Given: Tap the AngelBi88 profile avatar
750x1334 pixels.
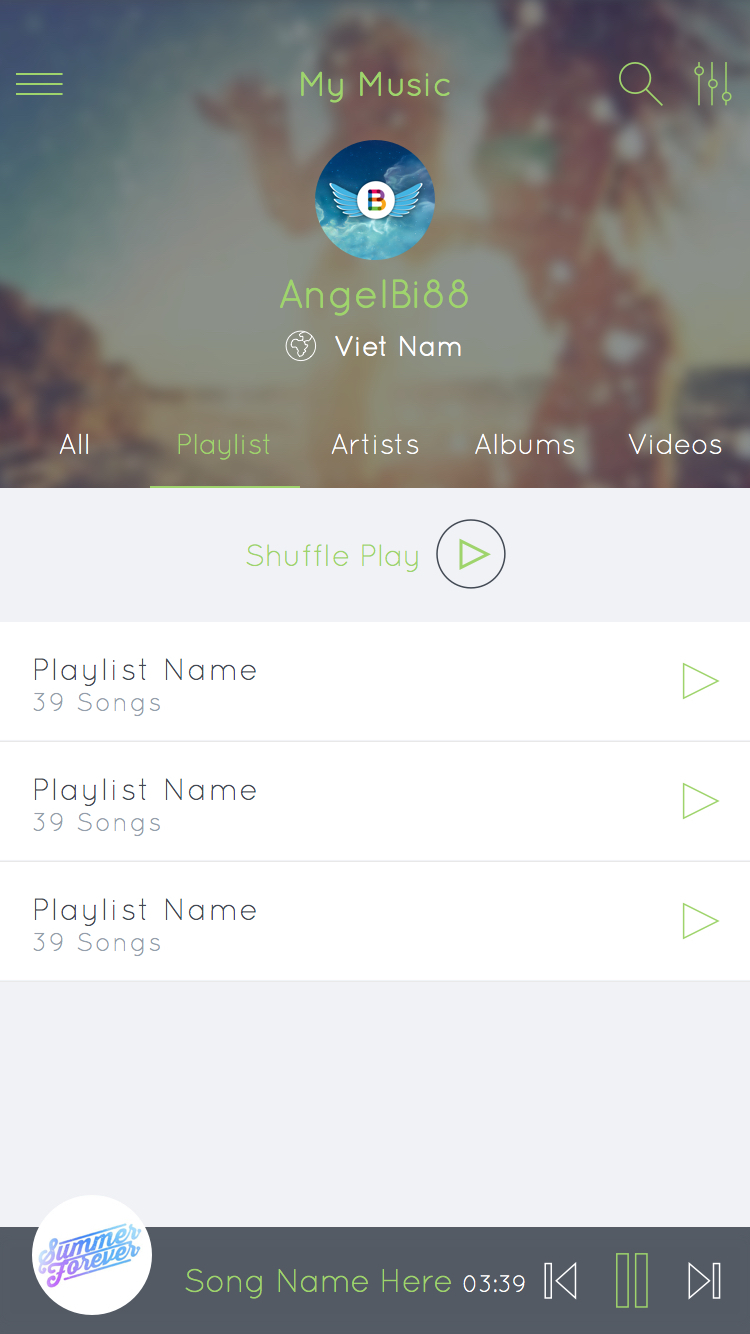Looking at the screenshot, I should coord(375,200).
